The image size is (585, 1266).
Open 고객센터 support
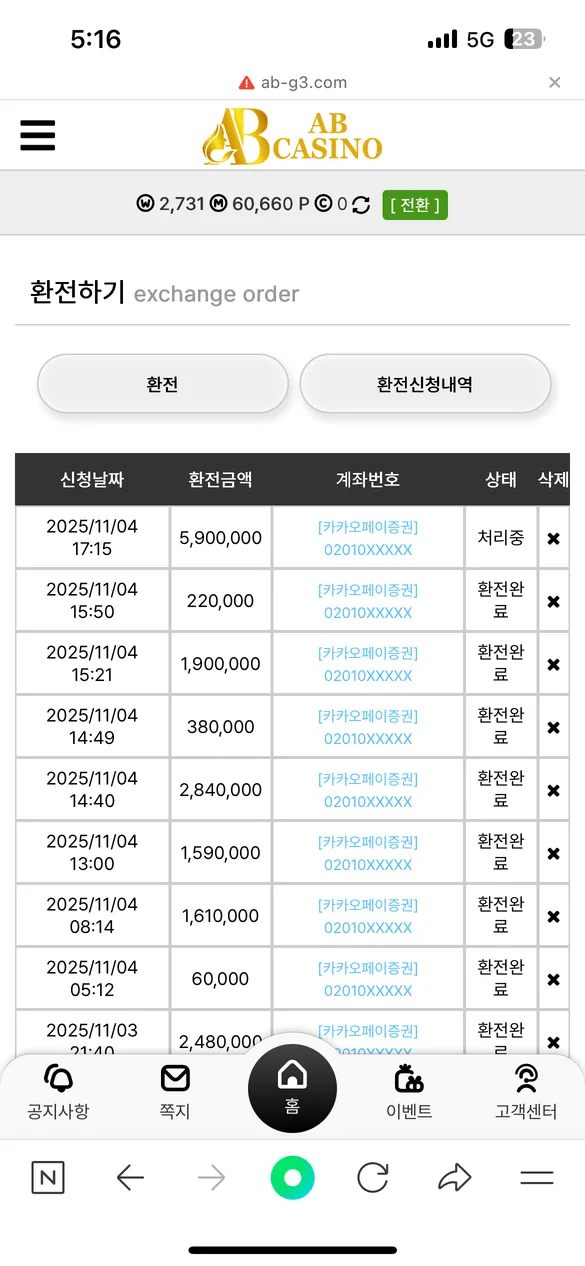526,1092
